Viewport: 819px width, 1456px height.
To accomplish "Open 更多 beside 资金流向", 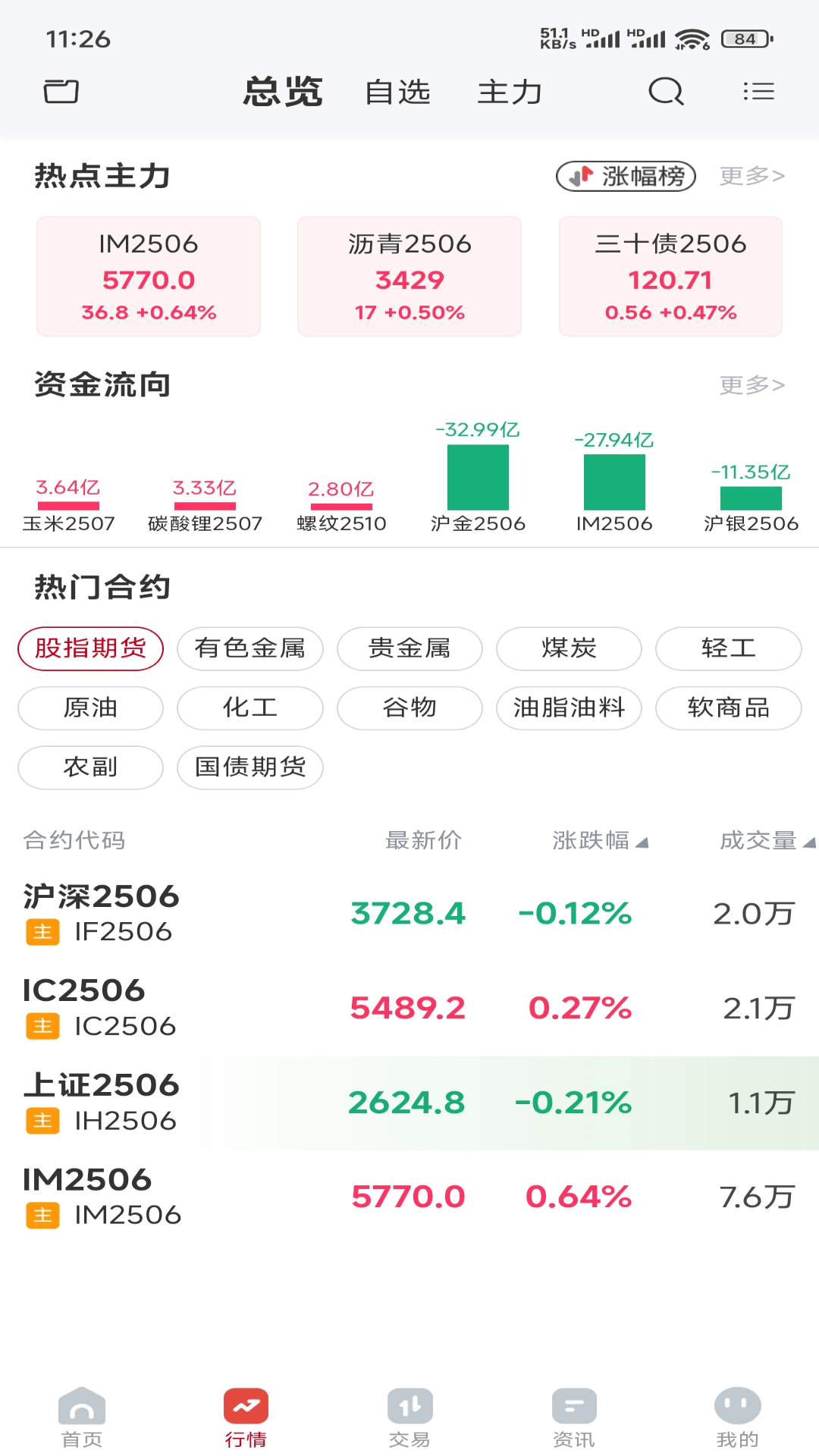I will [752, 384].
